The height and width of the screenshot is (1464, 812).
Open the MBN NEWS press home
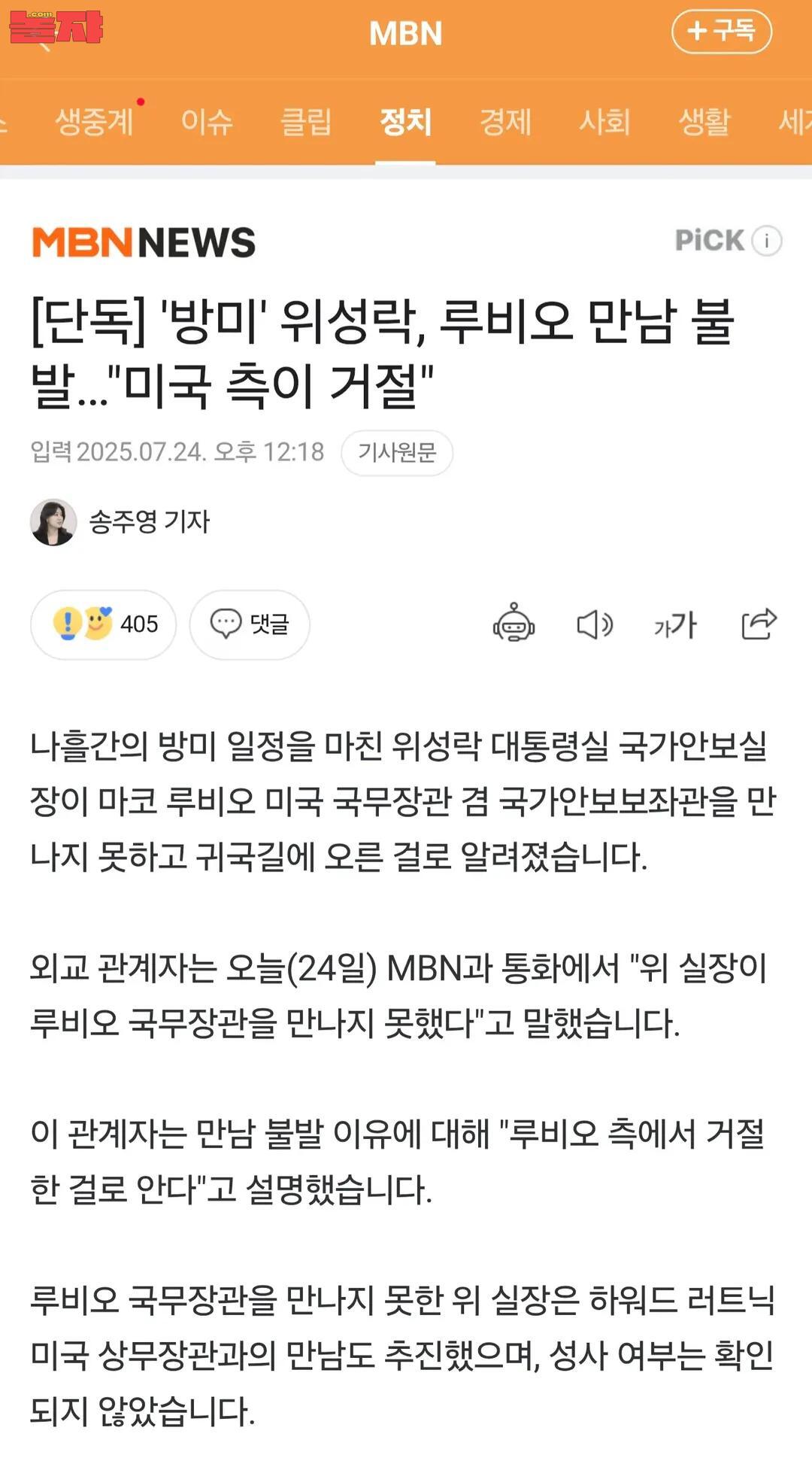pos(144,242)
